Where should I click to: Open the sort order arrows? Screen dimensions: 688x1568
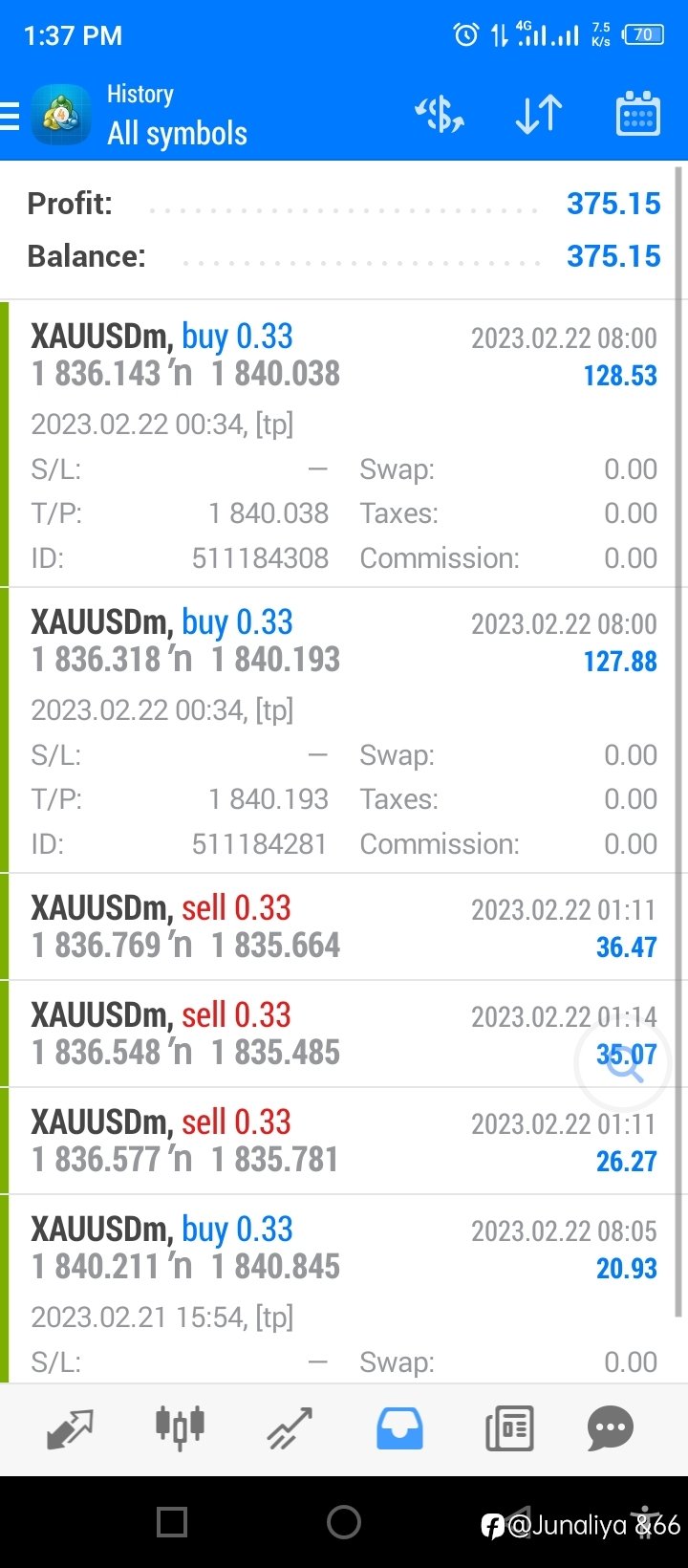539,115
